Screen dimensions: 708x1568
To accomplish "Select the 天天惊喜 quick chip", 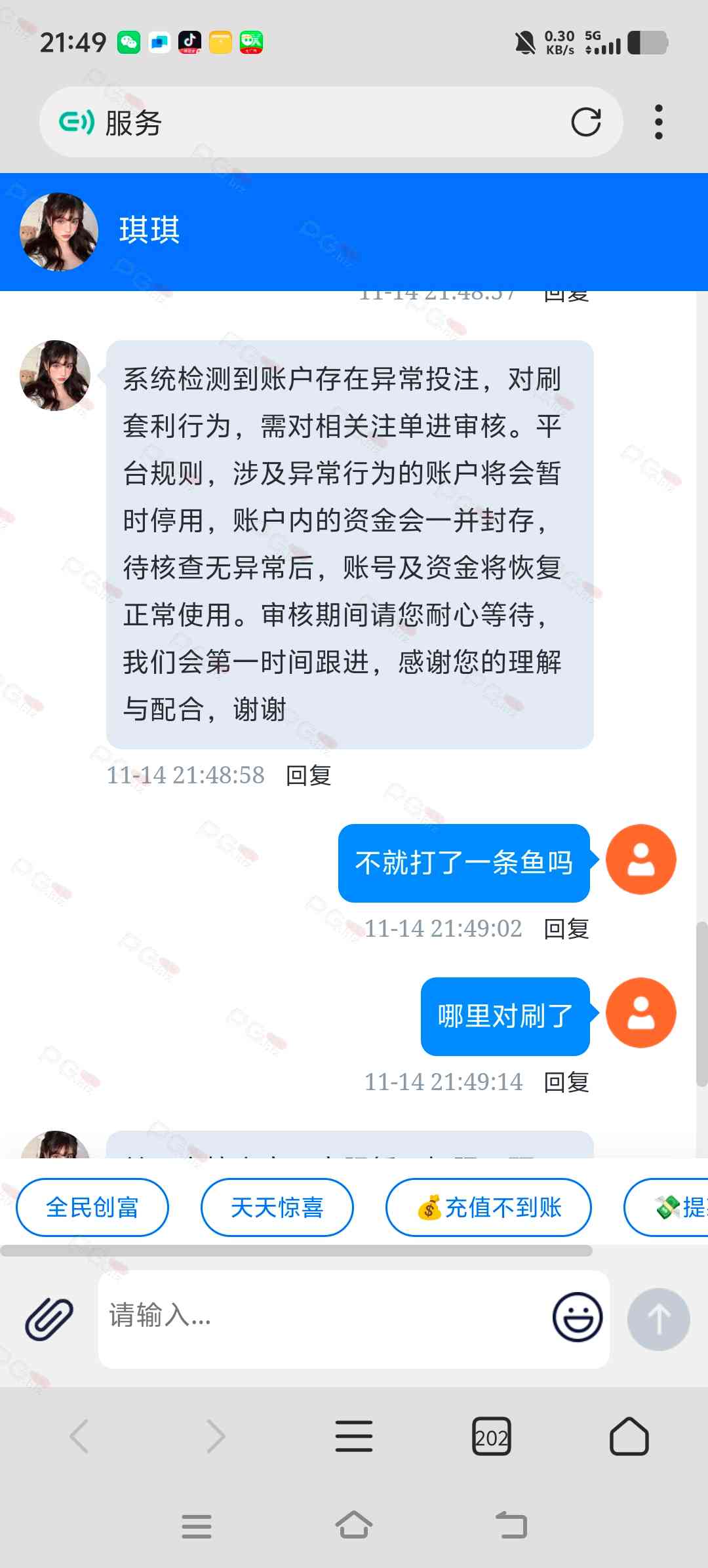I will (x=277, y=1207).
